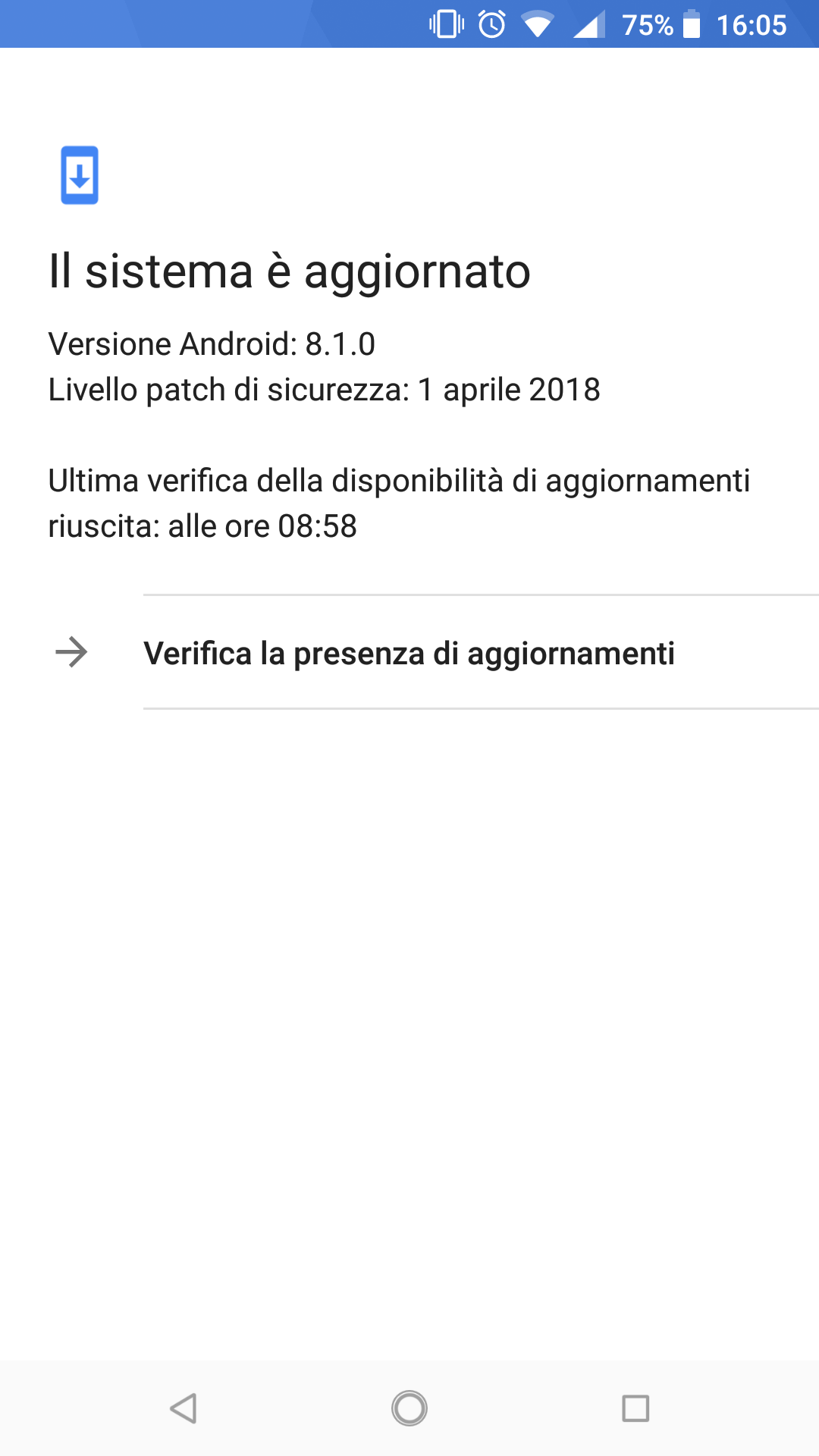The width and height of the screenshot is (819, 1456).
Task: Tap Verifica la presenza di aggiornamenti
Action: 409,653
